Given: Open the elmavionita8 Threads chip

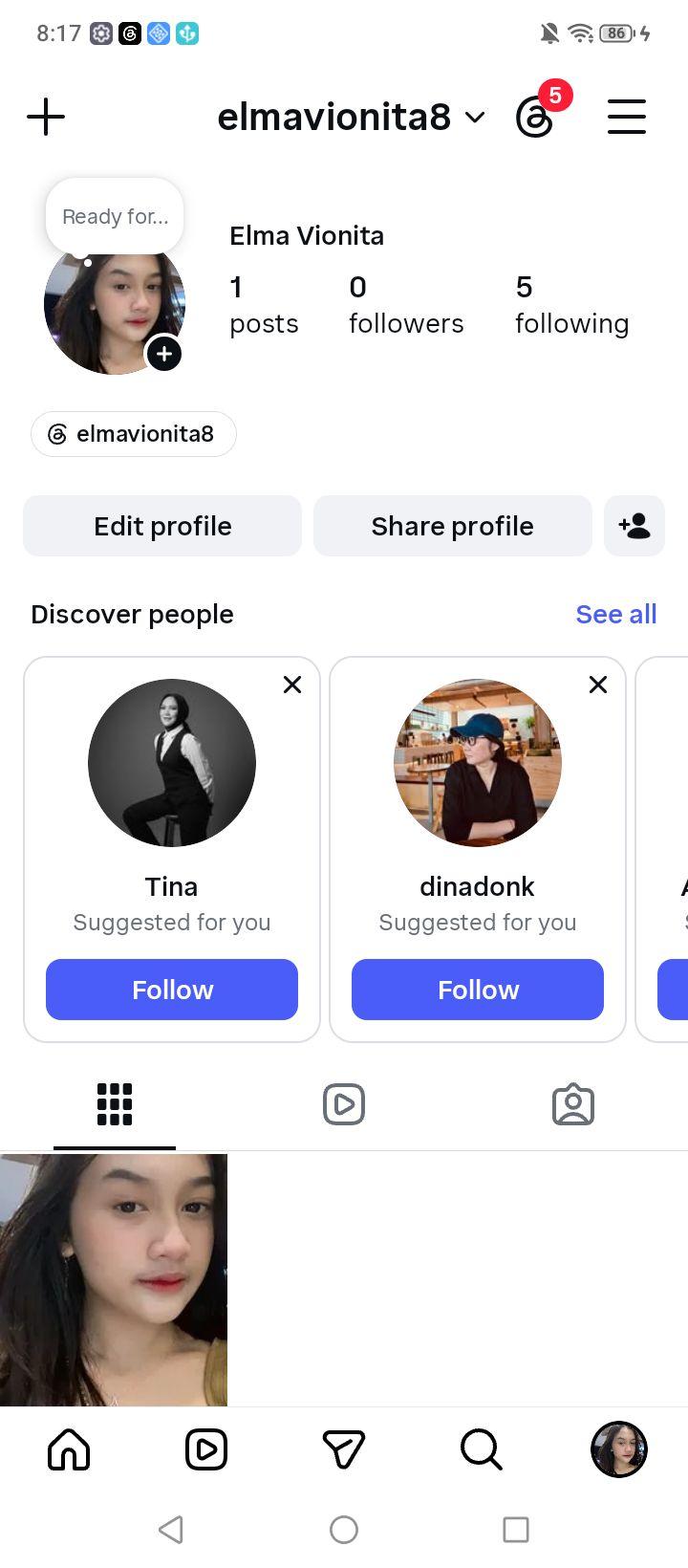Looking at the screenshot, I should (x=134, y=434).
